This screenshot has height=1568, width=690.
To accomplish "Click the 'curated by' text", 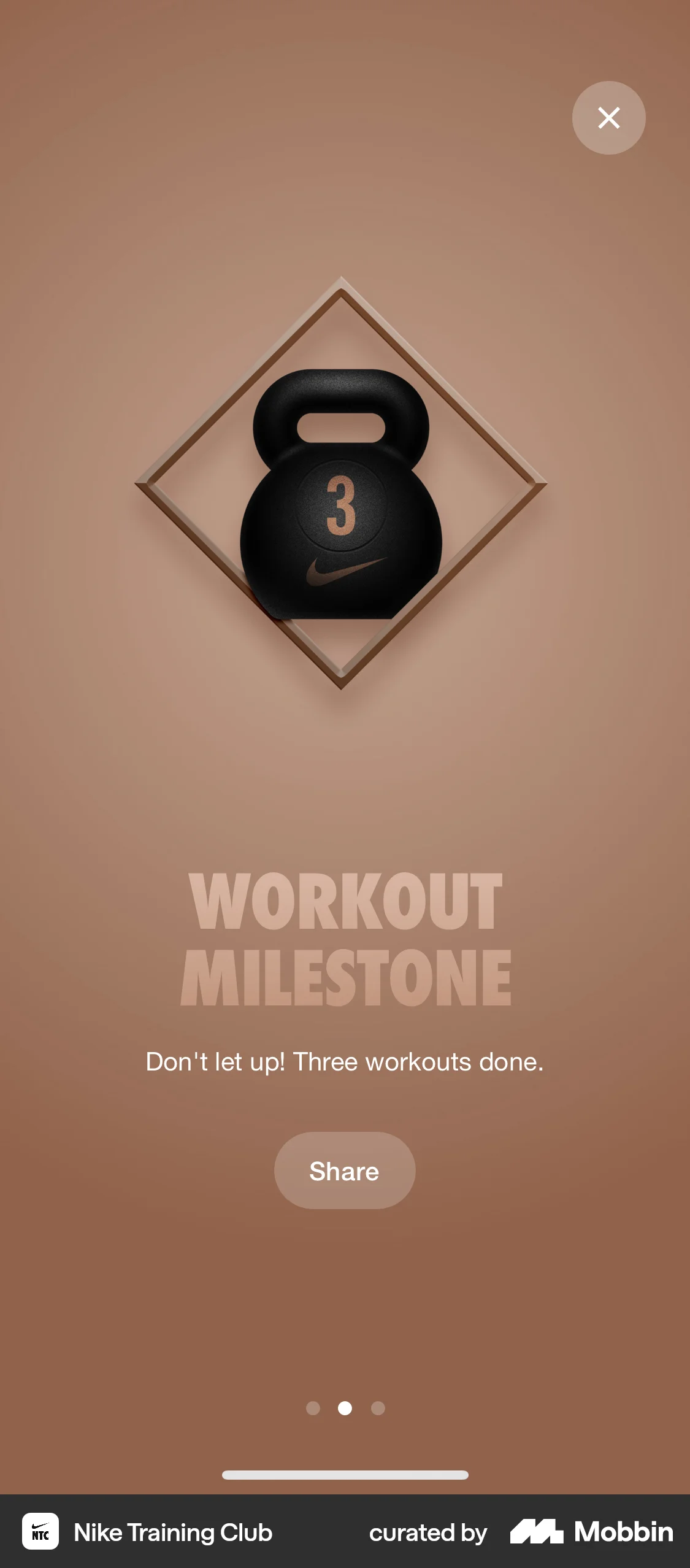I will click(427, 1532).
